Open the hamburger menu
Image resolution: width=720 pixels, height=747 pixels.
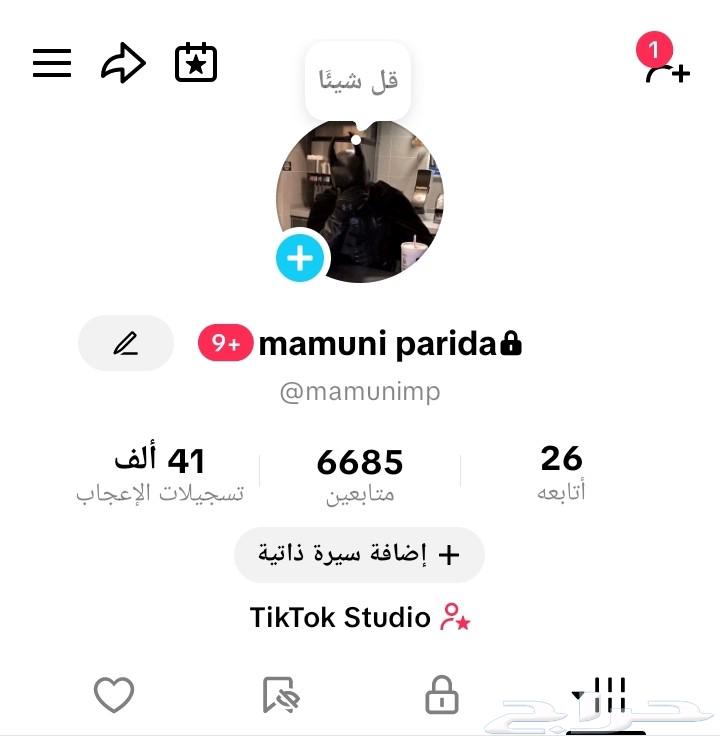point(51,62)
